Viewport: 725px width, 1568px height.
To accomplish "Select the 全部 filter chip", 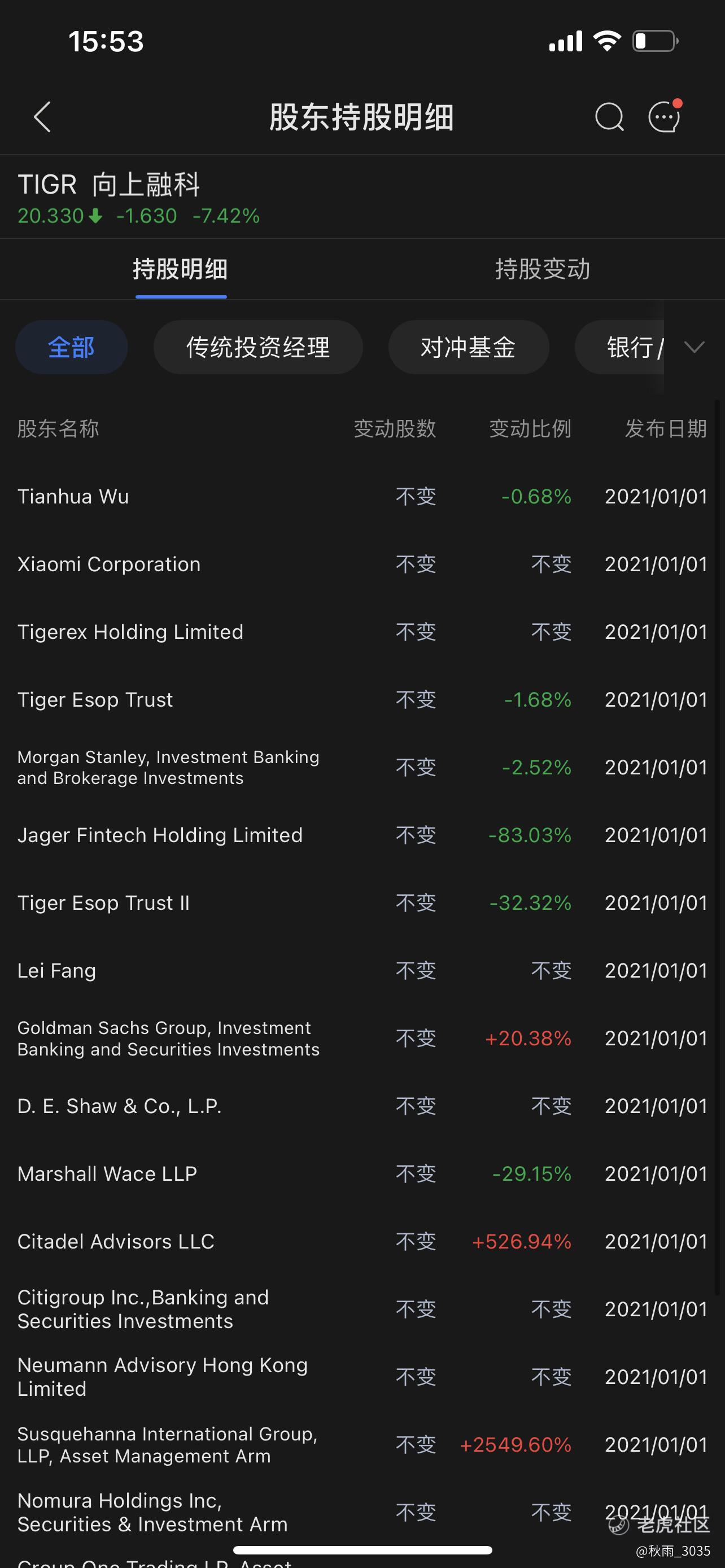I will point(71,347).
